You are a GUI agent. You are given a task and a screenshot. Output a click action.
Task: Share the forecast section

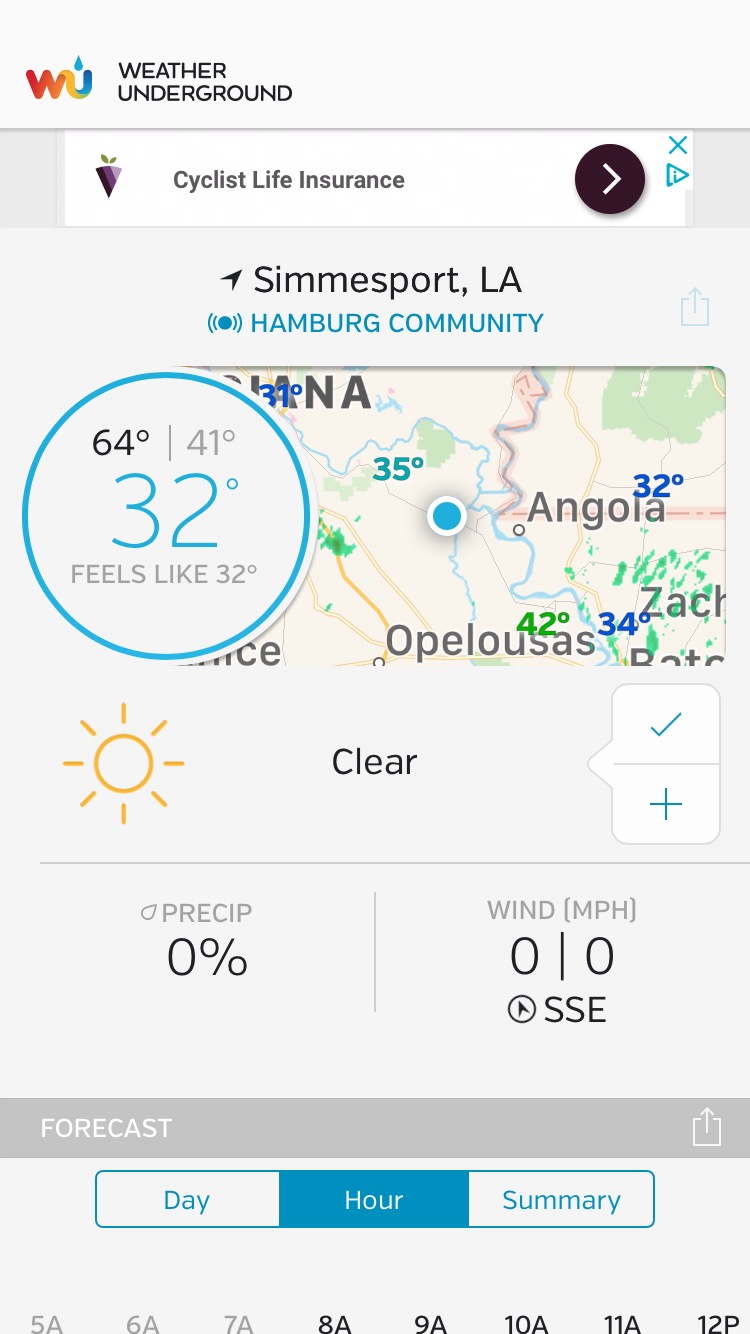click(706, 1127)
